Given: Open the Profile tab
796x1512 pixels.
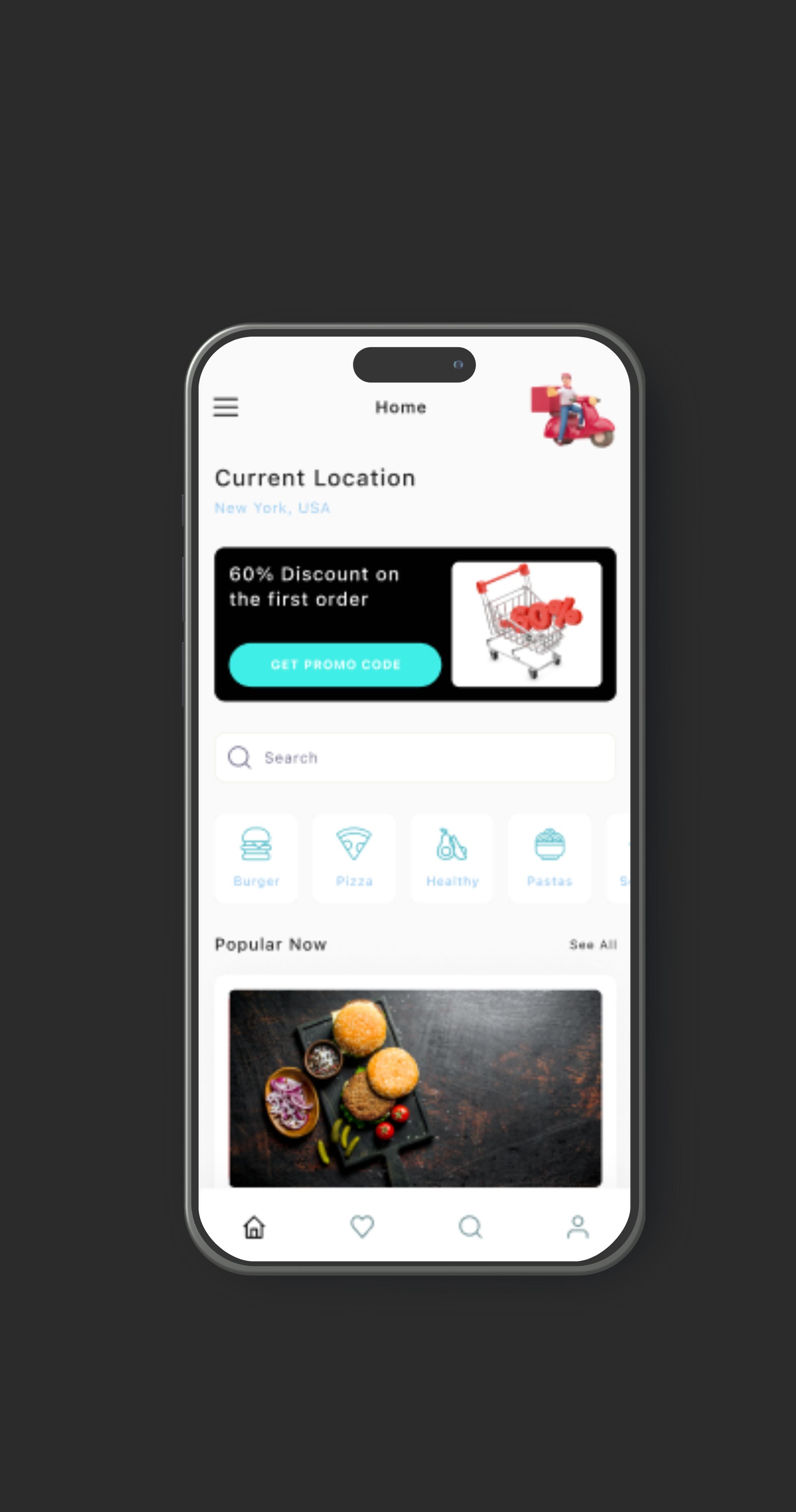Looking at the screenshot, I should [577, 1228].
